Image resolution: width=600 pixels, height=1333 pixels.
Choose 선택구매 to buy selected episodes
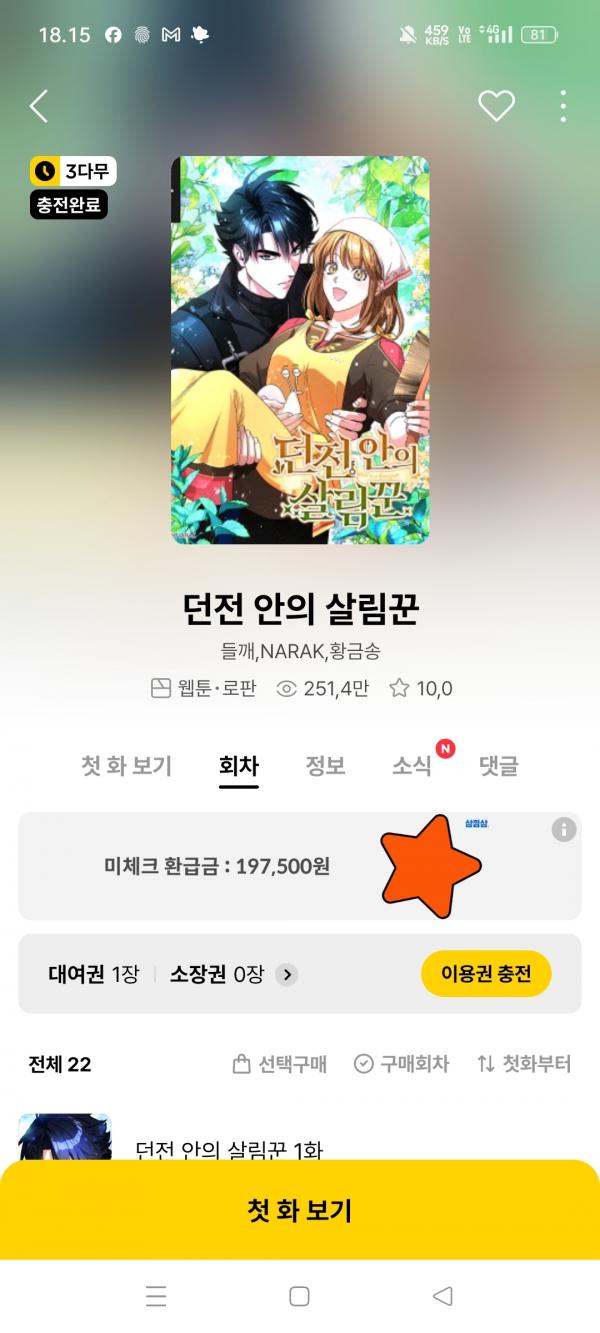[280, 1064]
